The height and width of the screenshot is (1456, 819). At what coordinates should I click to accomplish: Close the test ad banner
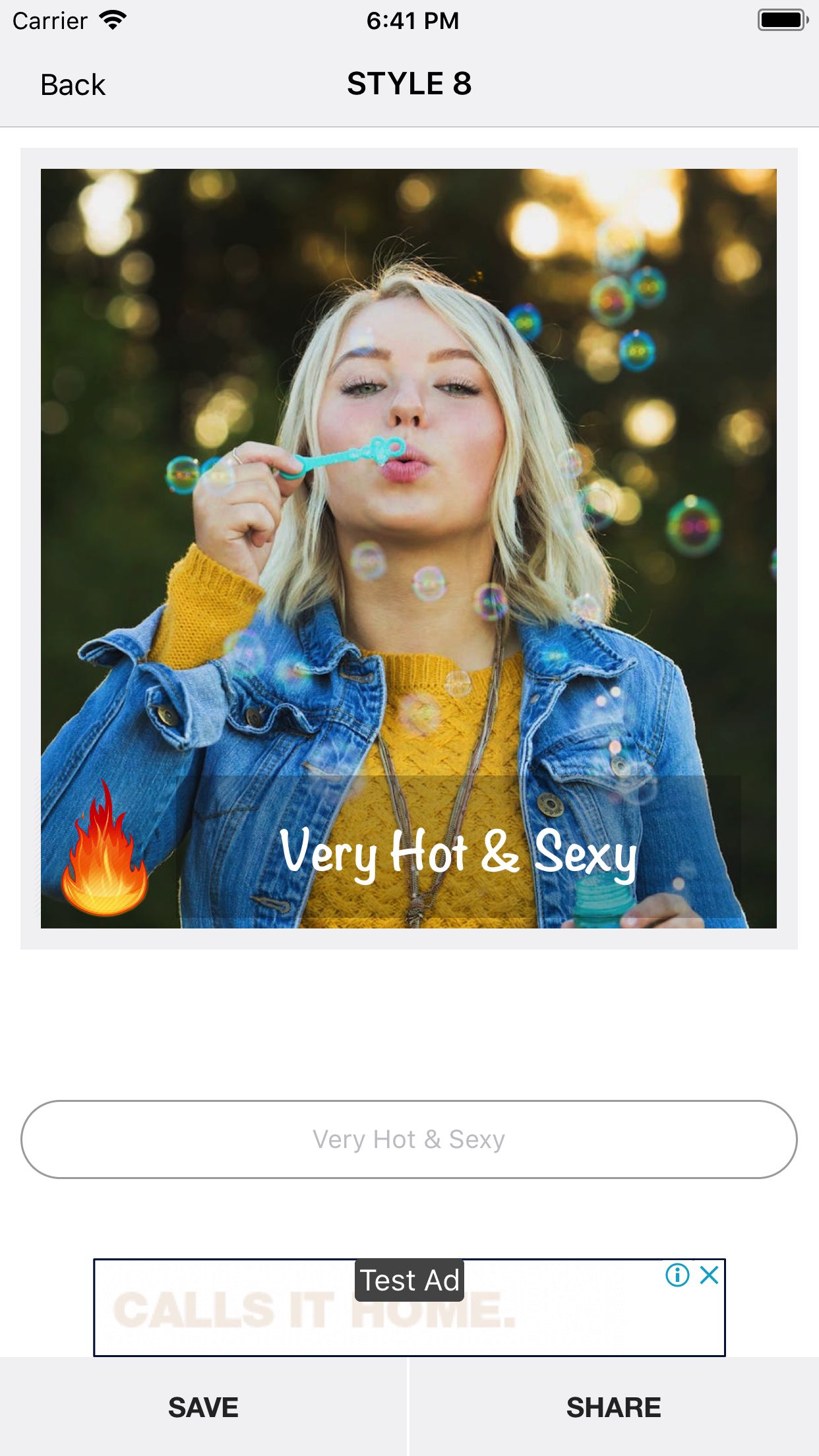coord(709,1275)
